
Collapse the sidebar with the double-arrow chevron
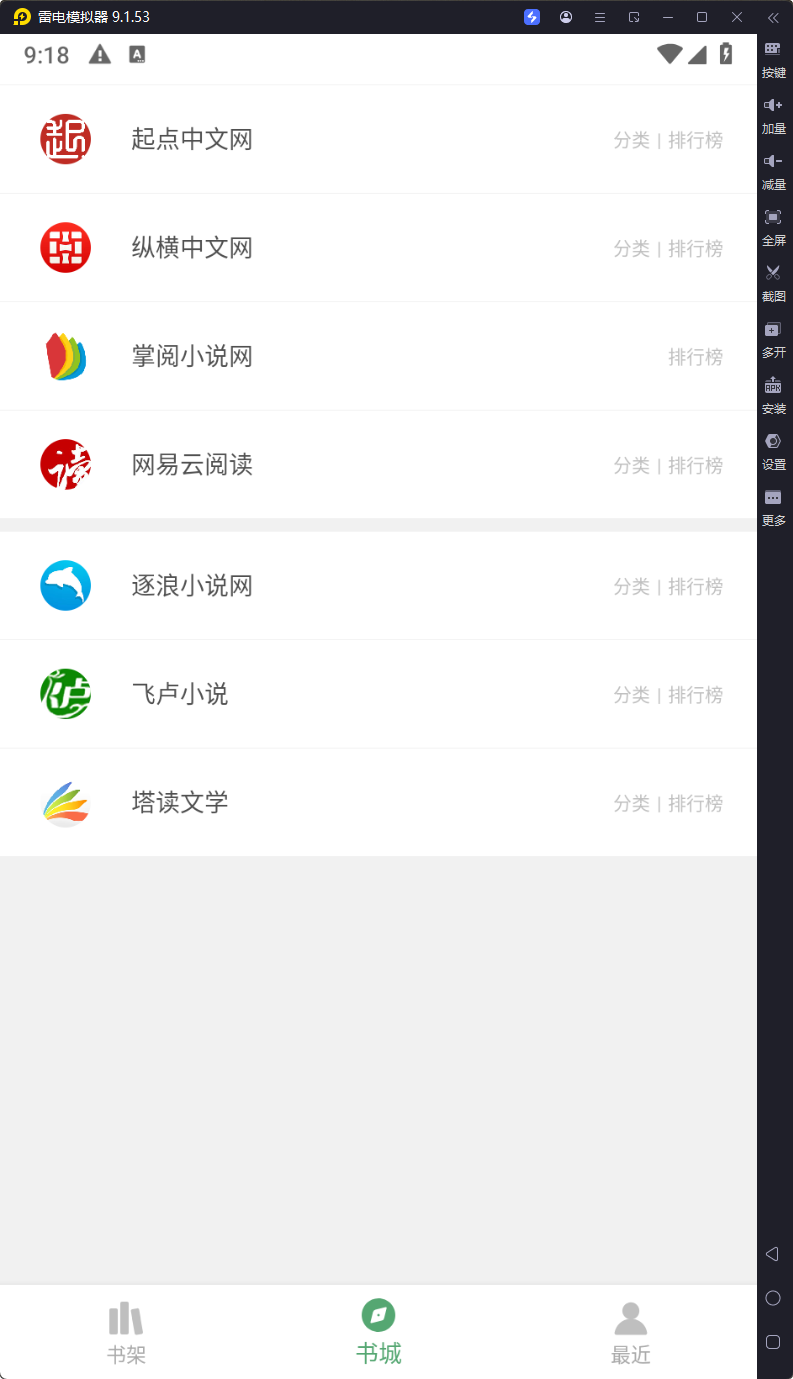click(x=773, y=17)
